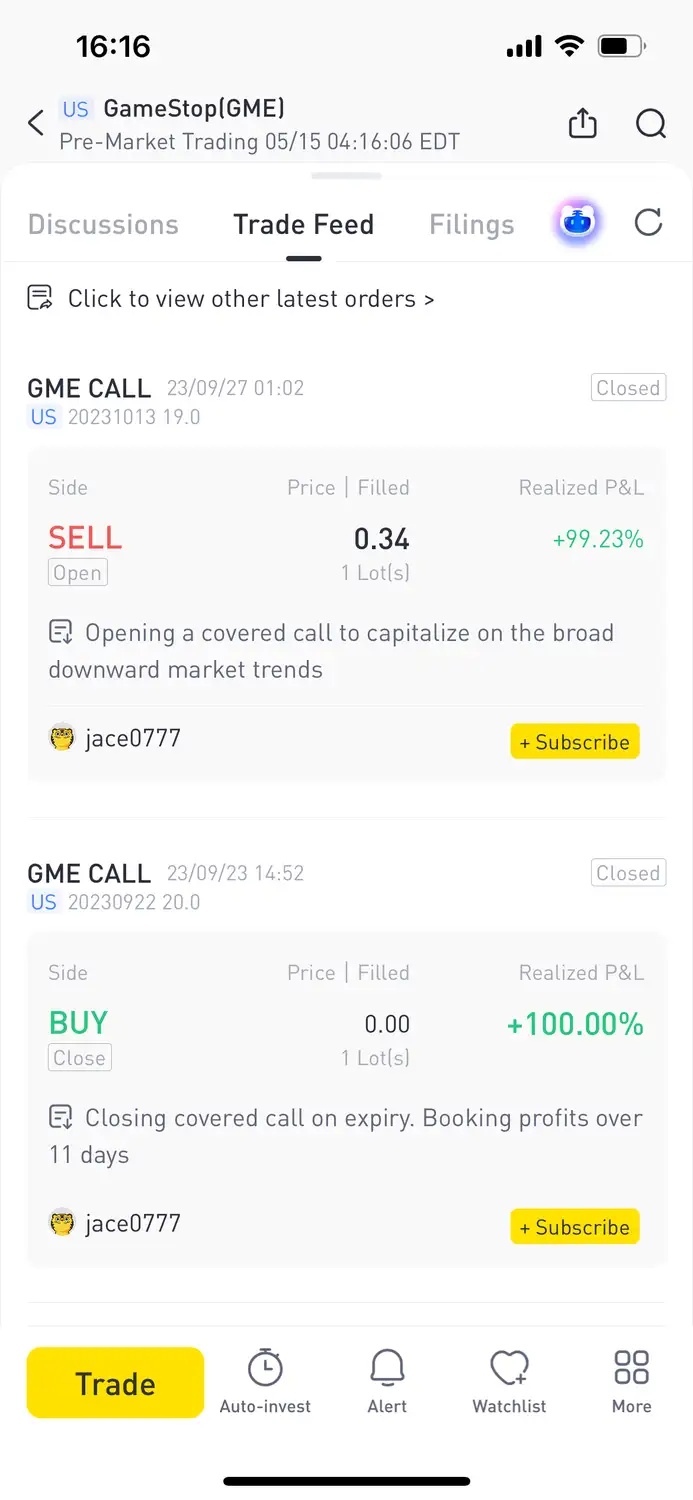Open jace0777's profile from the sell order
This screenshot has width=693, height=1500.
click(x=115, y=739)
